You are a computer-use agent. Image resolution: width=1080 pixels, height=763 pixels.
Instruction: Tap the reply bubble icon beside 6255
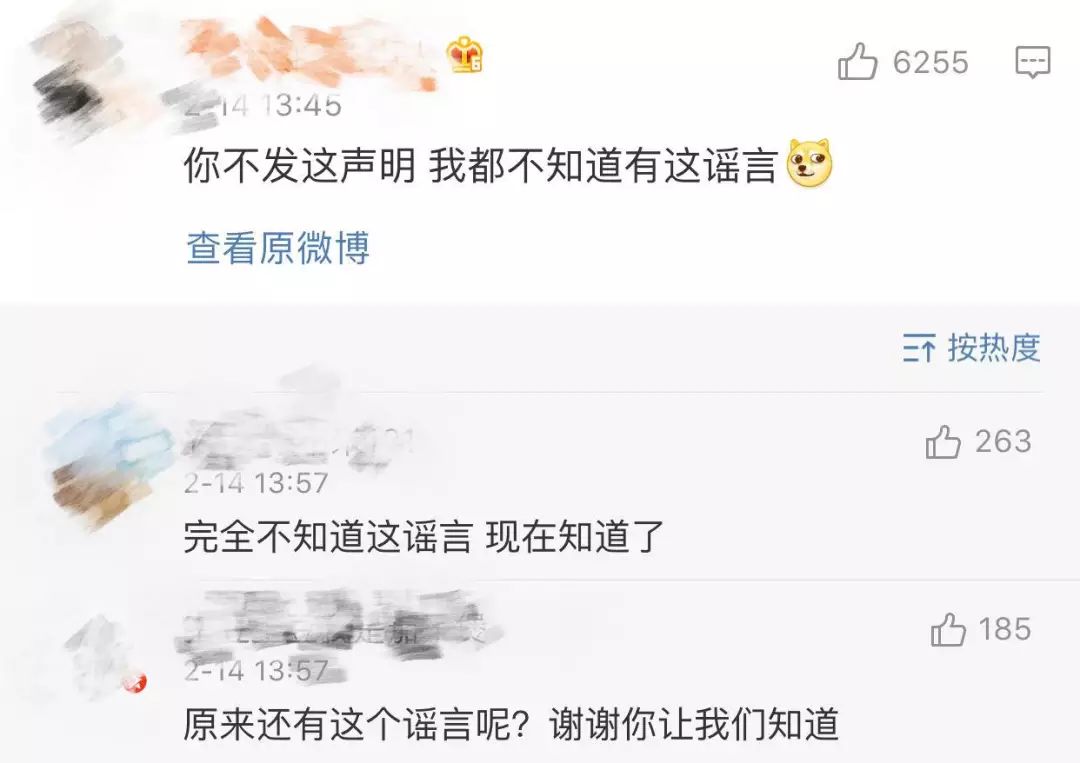(1032, 63)
